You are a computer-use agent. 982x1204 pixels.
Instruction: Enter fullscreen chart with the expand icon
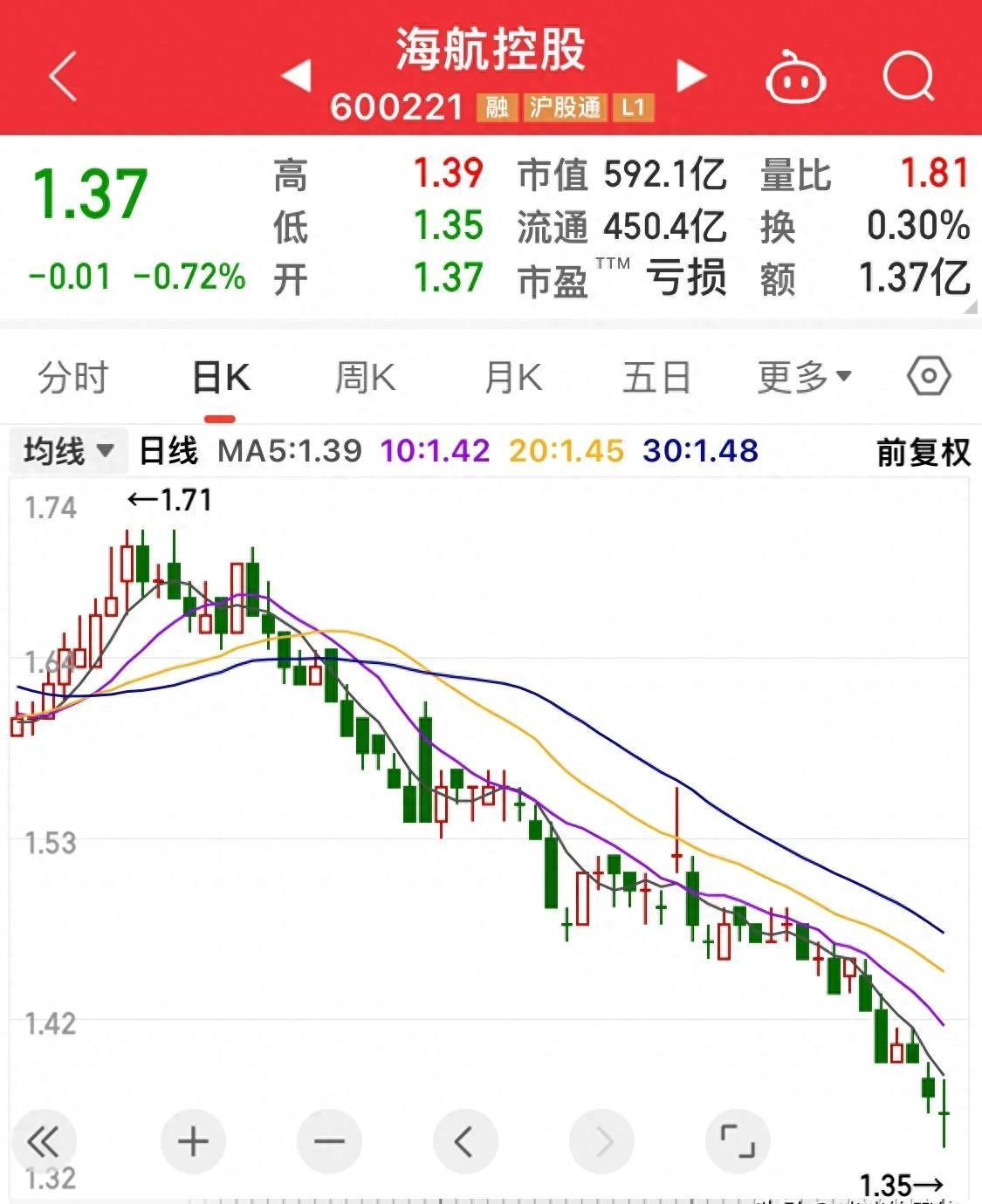click(x=738, y=1140)
